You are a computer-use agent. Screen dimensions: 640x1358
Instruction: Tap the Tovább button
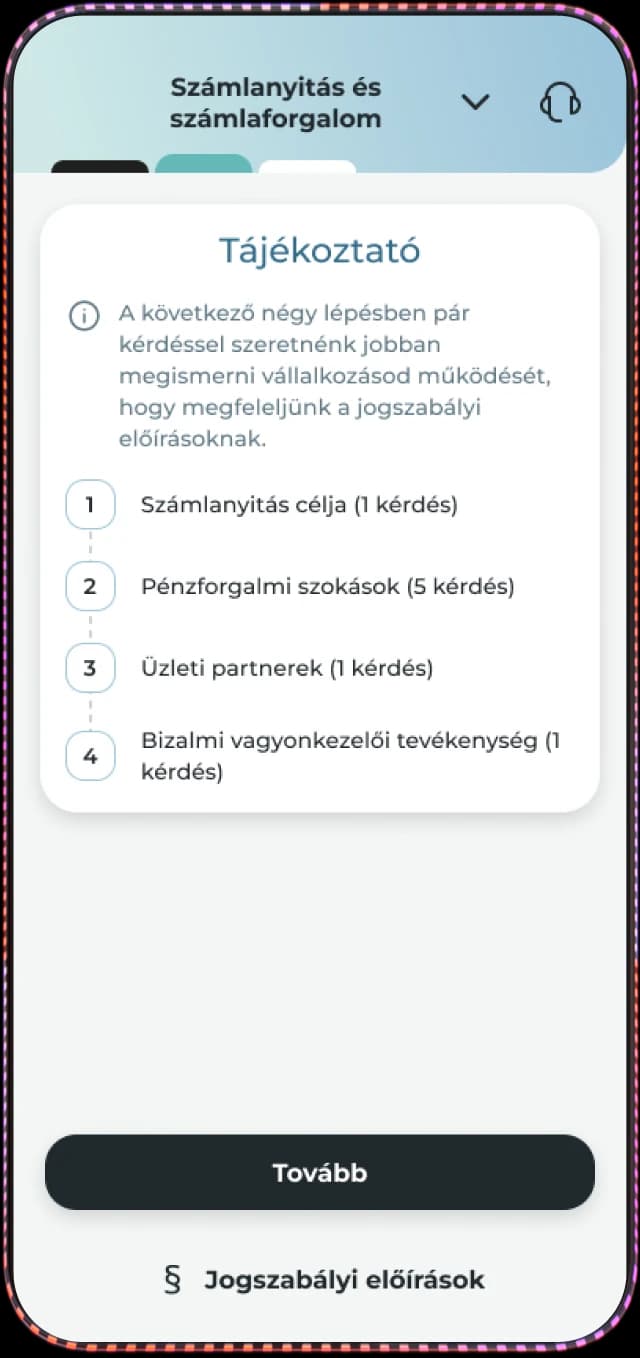coord(320,1172)
